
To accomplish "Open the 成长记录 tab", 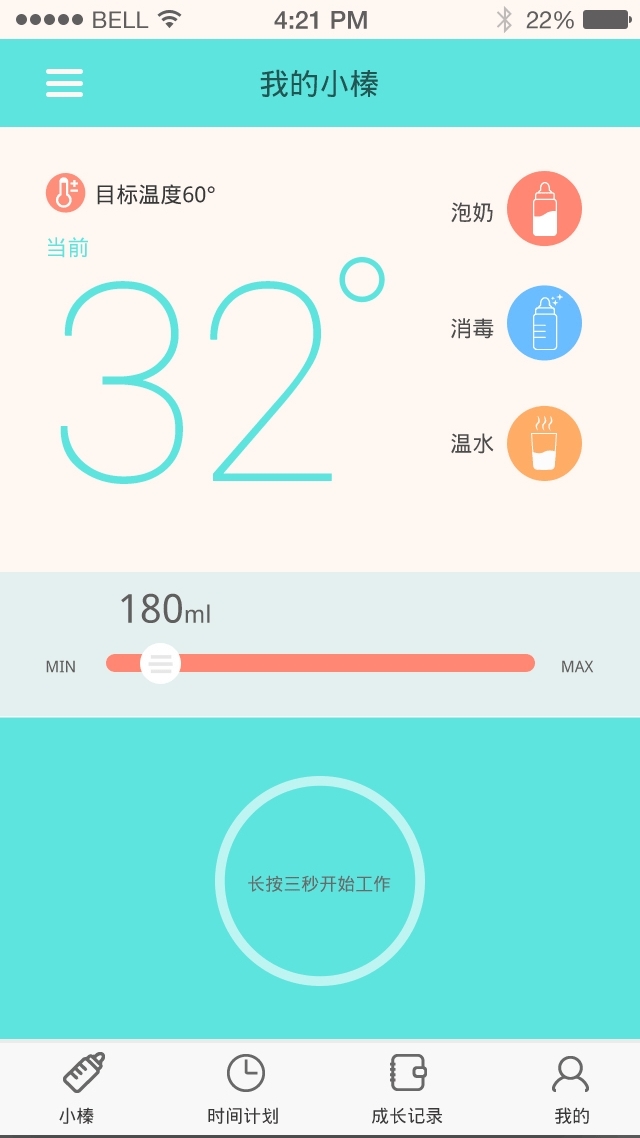I will 407,1088.
